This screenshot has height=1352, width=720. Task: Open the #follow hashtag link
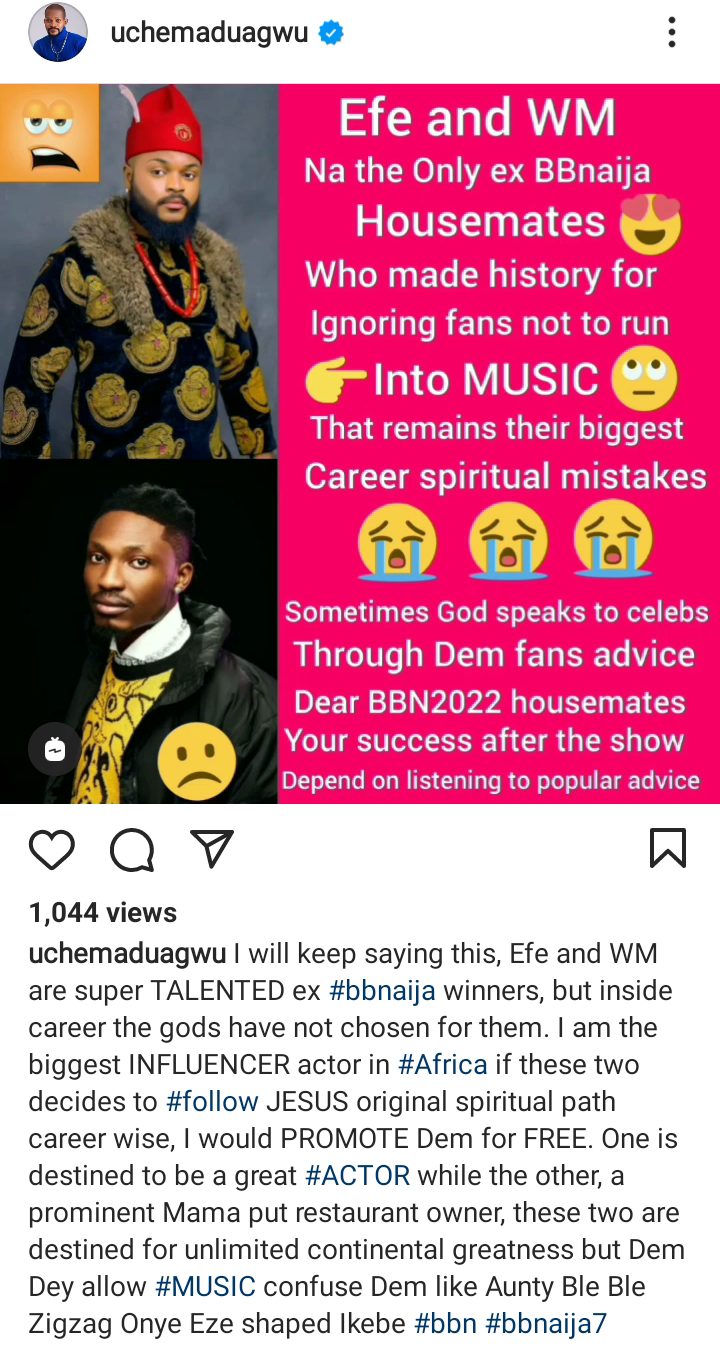213,1102
